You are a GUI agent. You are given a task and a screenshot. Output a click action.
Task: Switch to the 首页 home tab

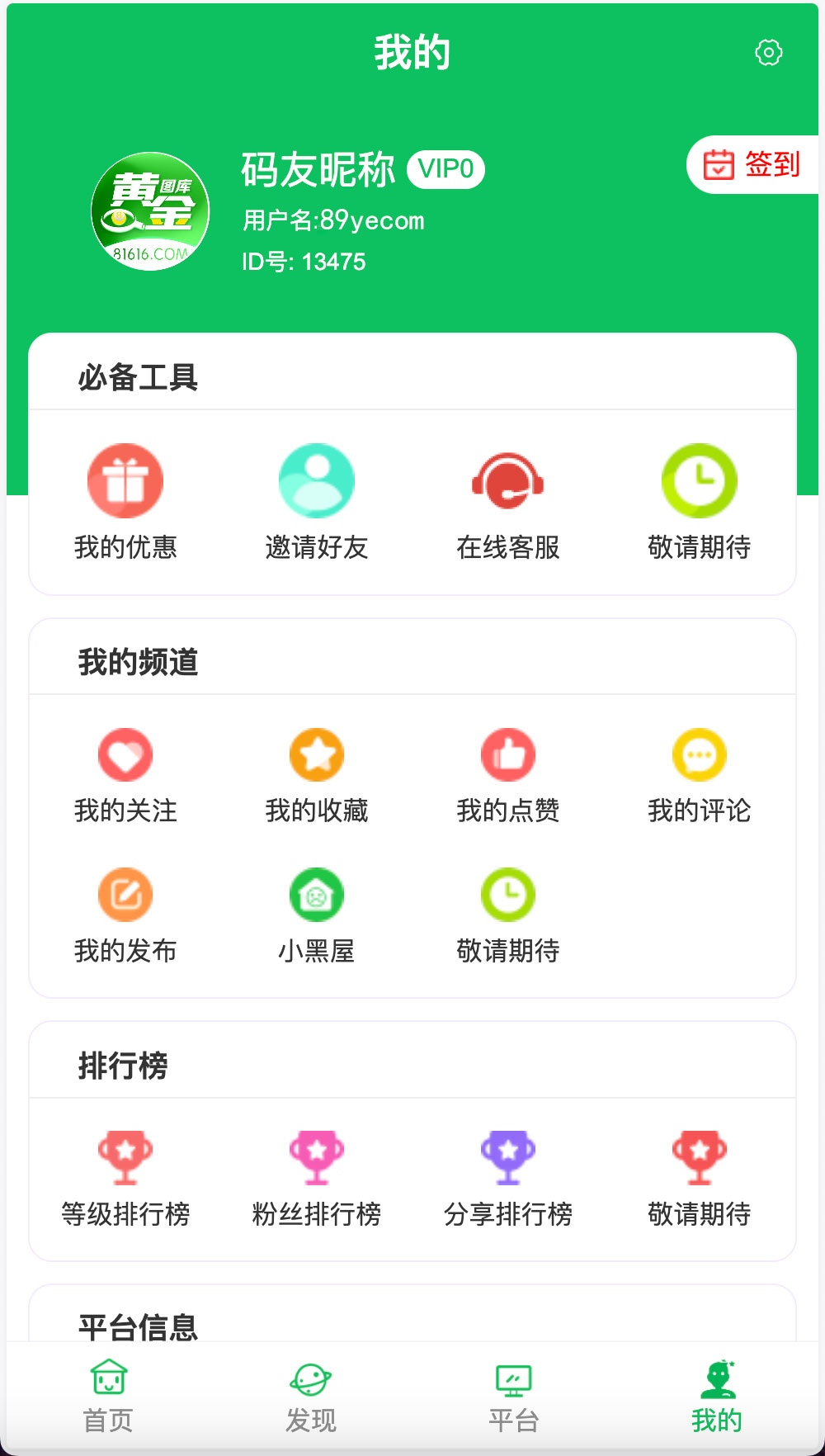(x=108, y=1397)
